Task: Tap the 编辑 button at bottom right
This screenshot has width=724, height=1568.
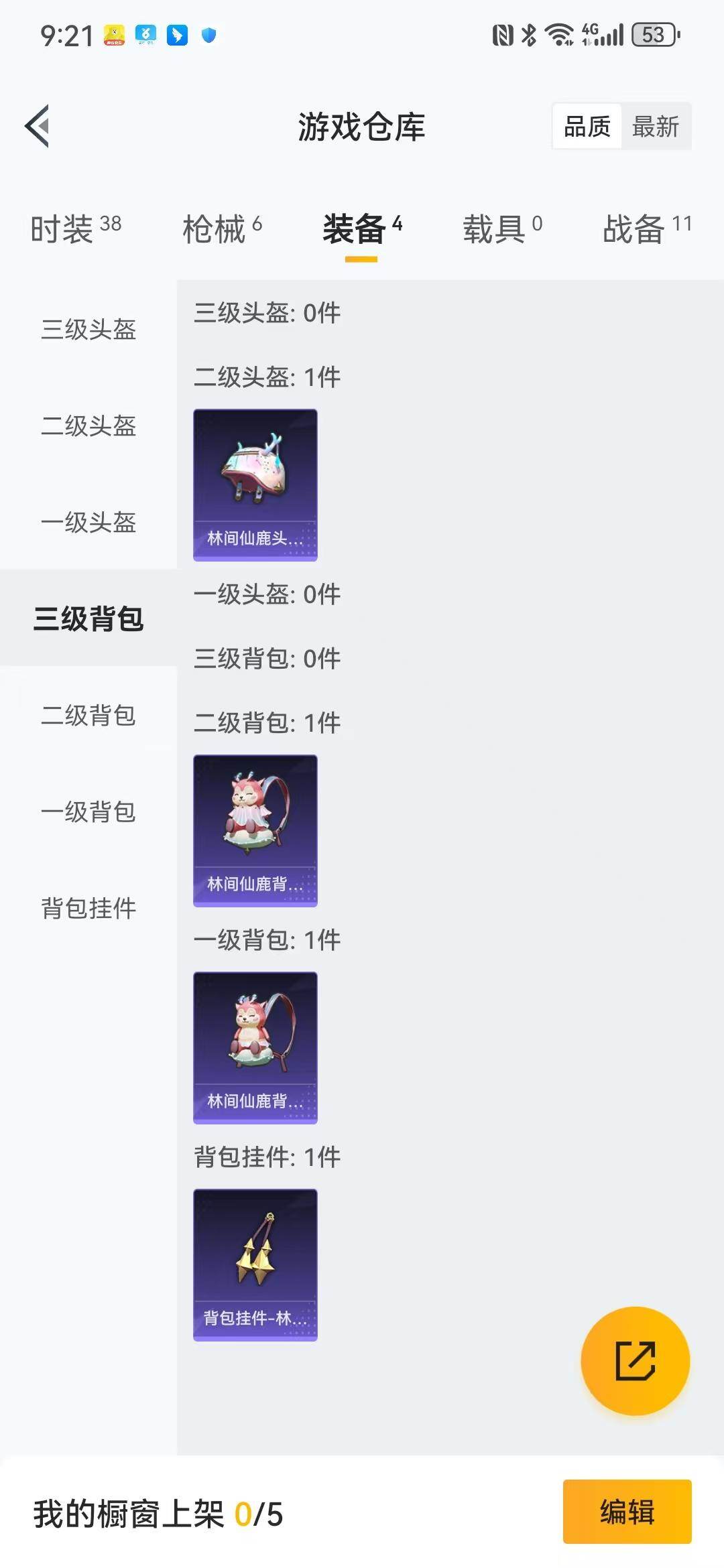Action: (627, 1512)
